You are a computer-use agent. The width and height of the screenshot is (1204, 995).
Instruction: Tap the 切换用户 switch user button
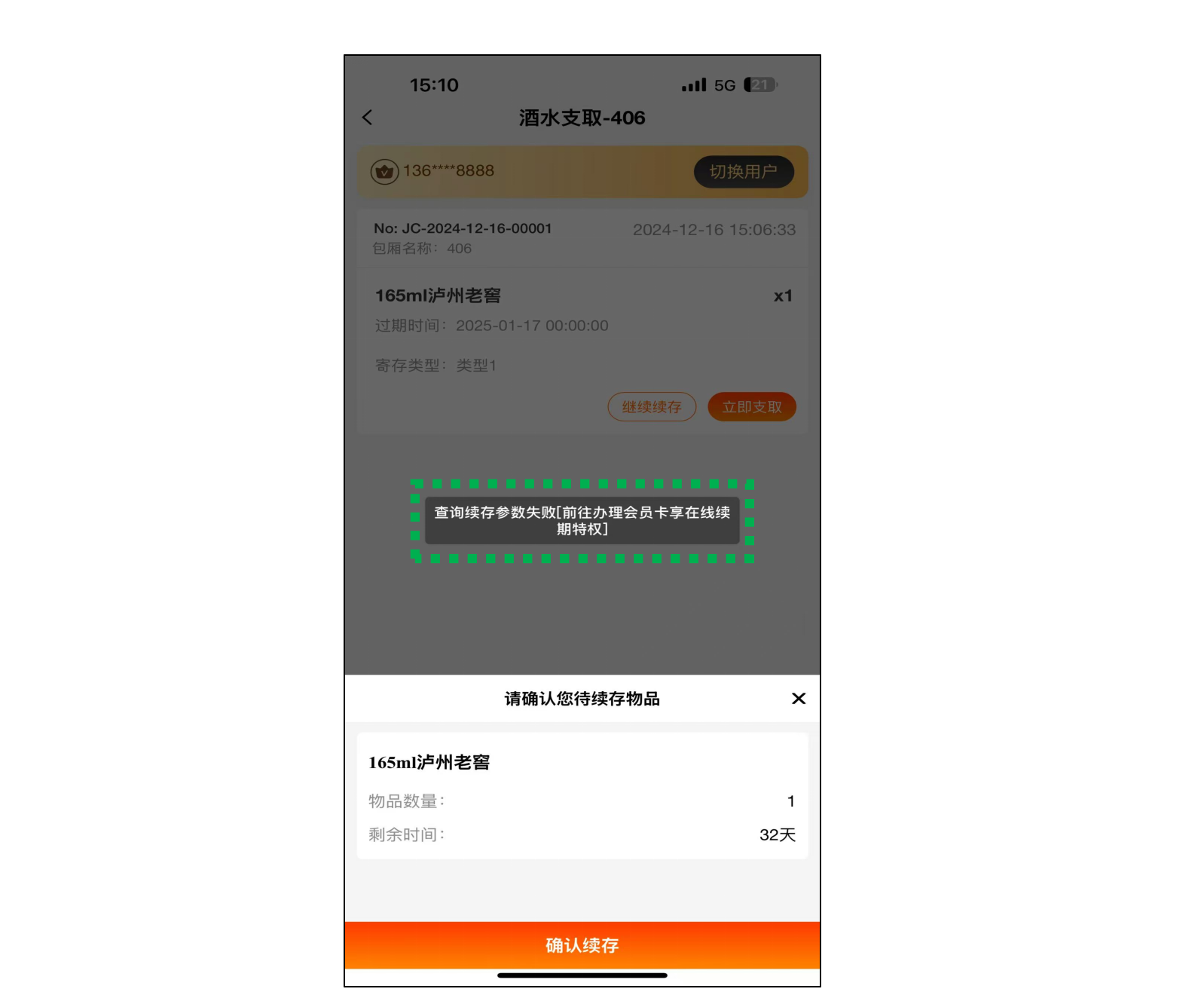click(x=743, y=172)
